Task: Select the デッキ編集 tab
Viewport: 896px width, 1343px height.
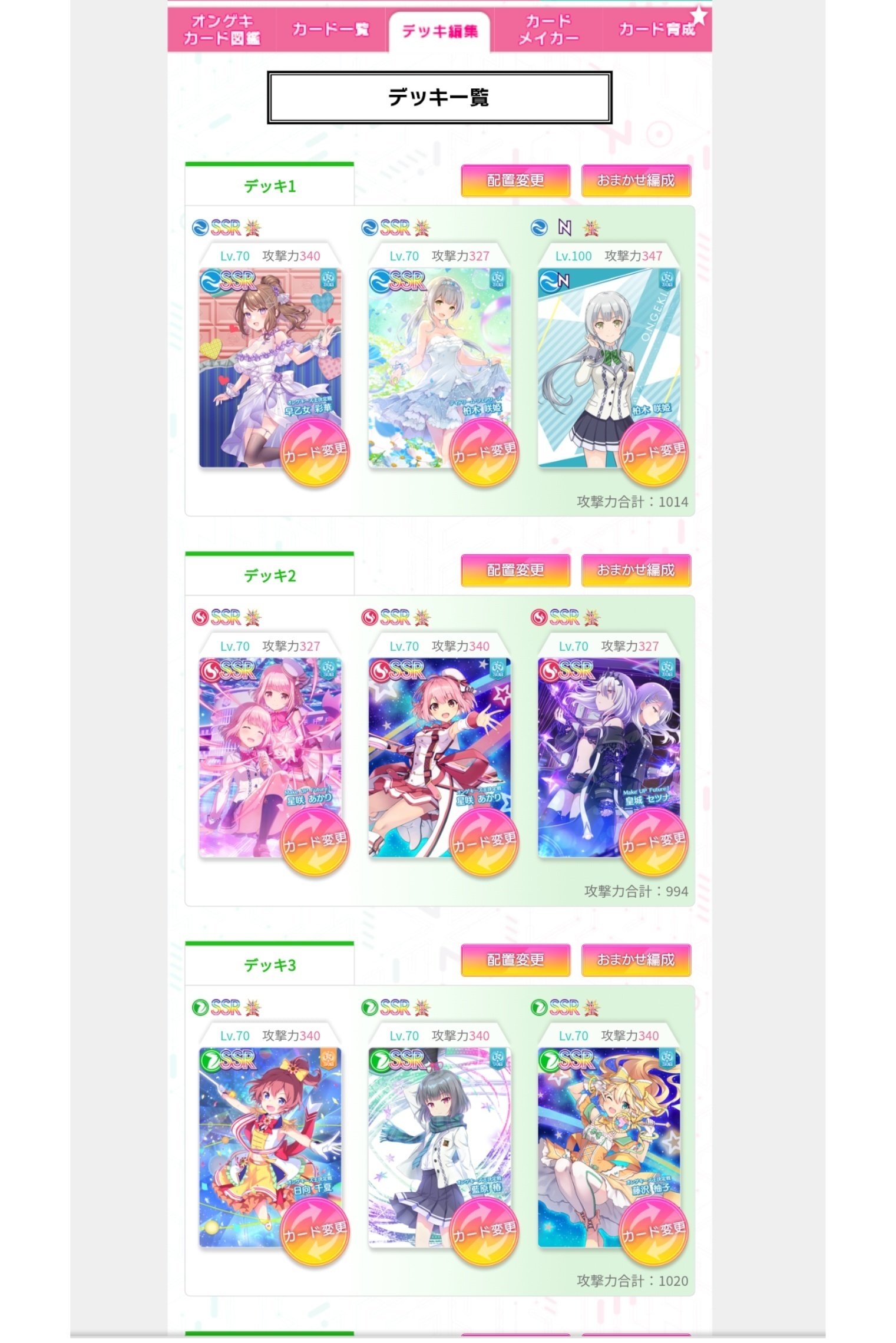Action: click(x=439, y=31)
